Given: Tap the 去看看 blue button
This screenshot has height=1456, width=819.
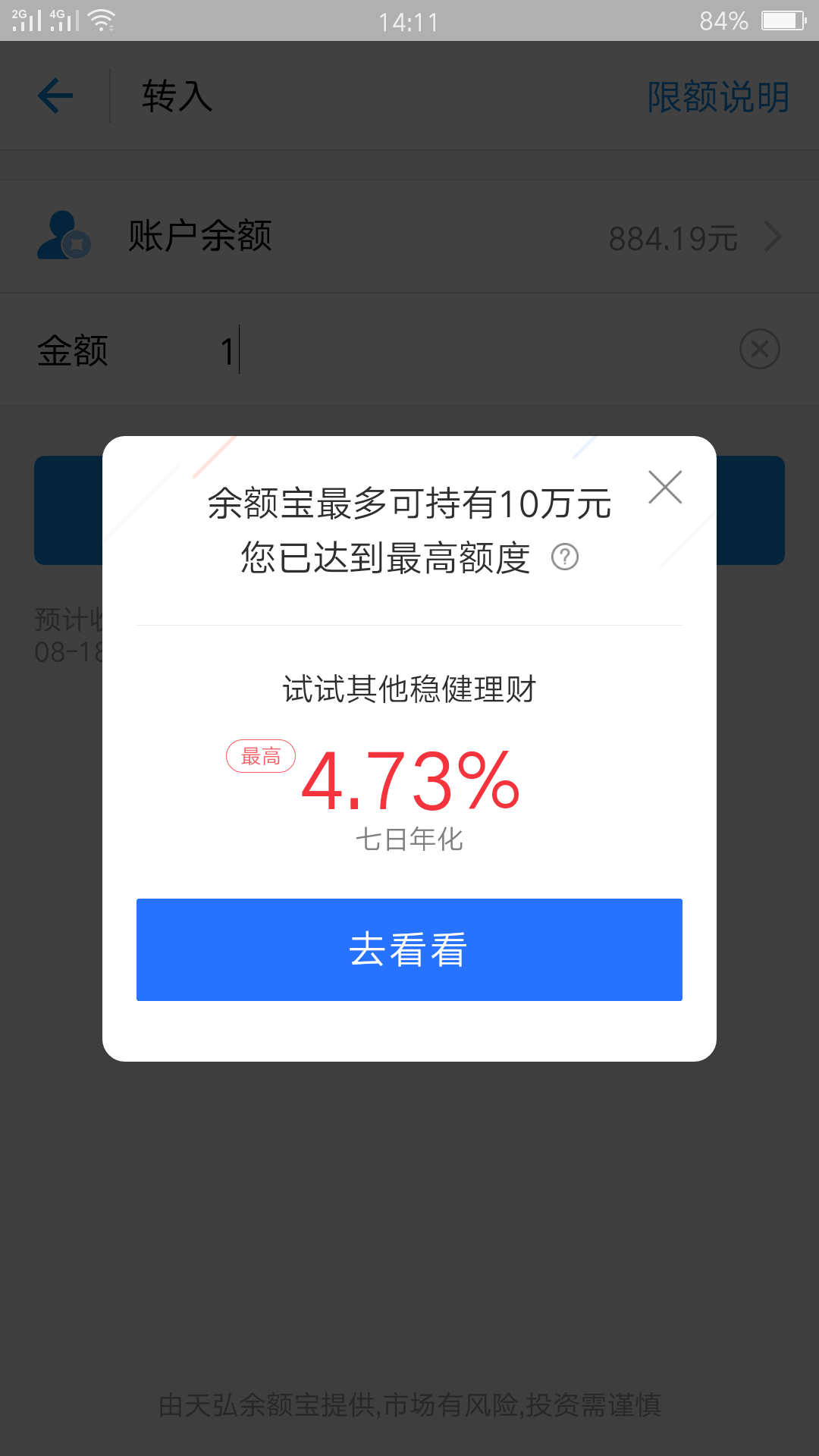Looking at the screenshot, I should (409, 950).
